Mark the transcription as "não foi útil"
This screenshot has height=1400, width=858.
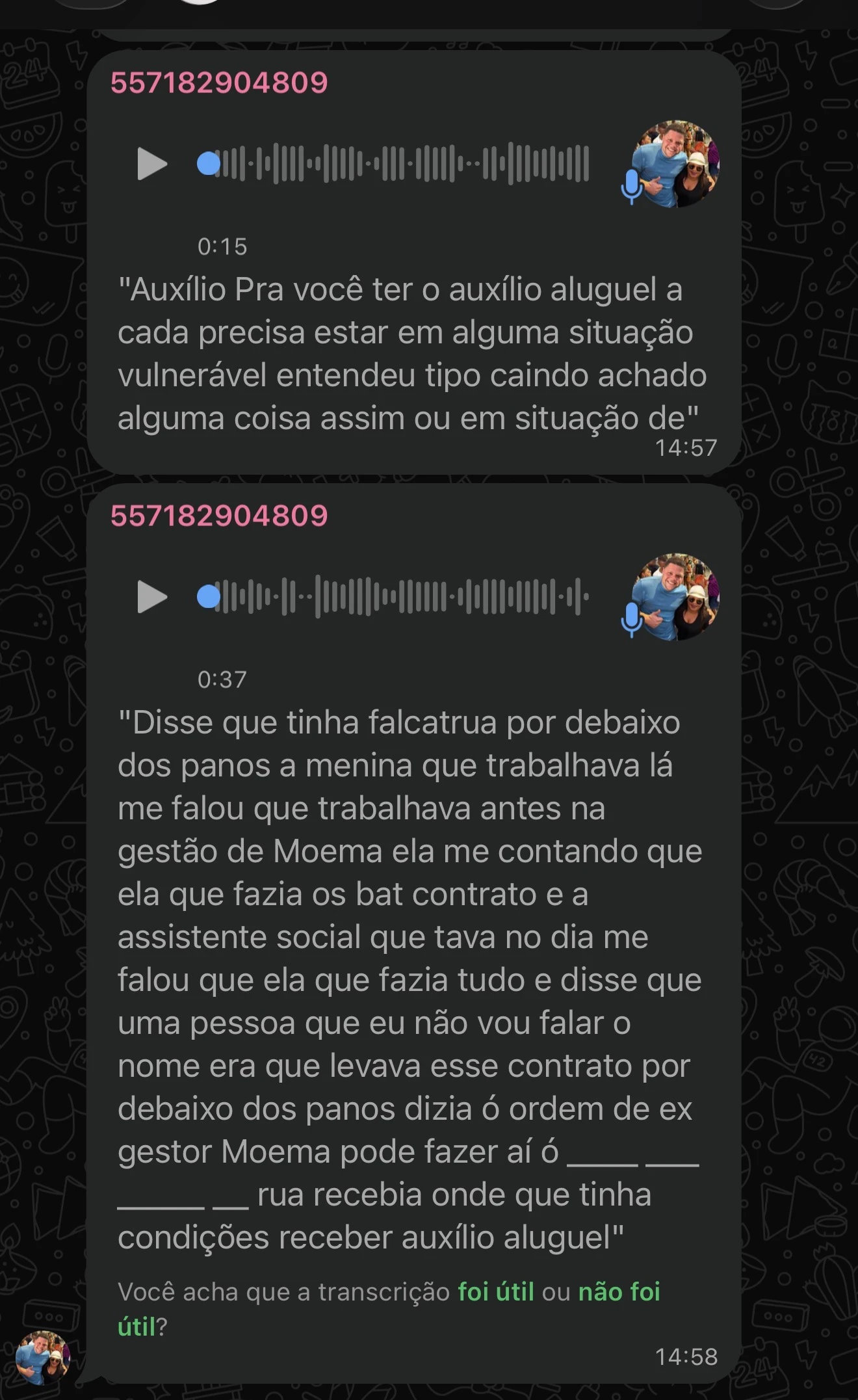pyautogui.click(x=389, y=1309)
